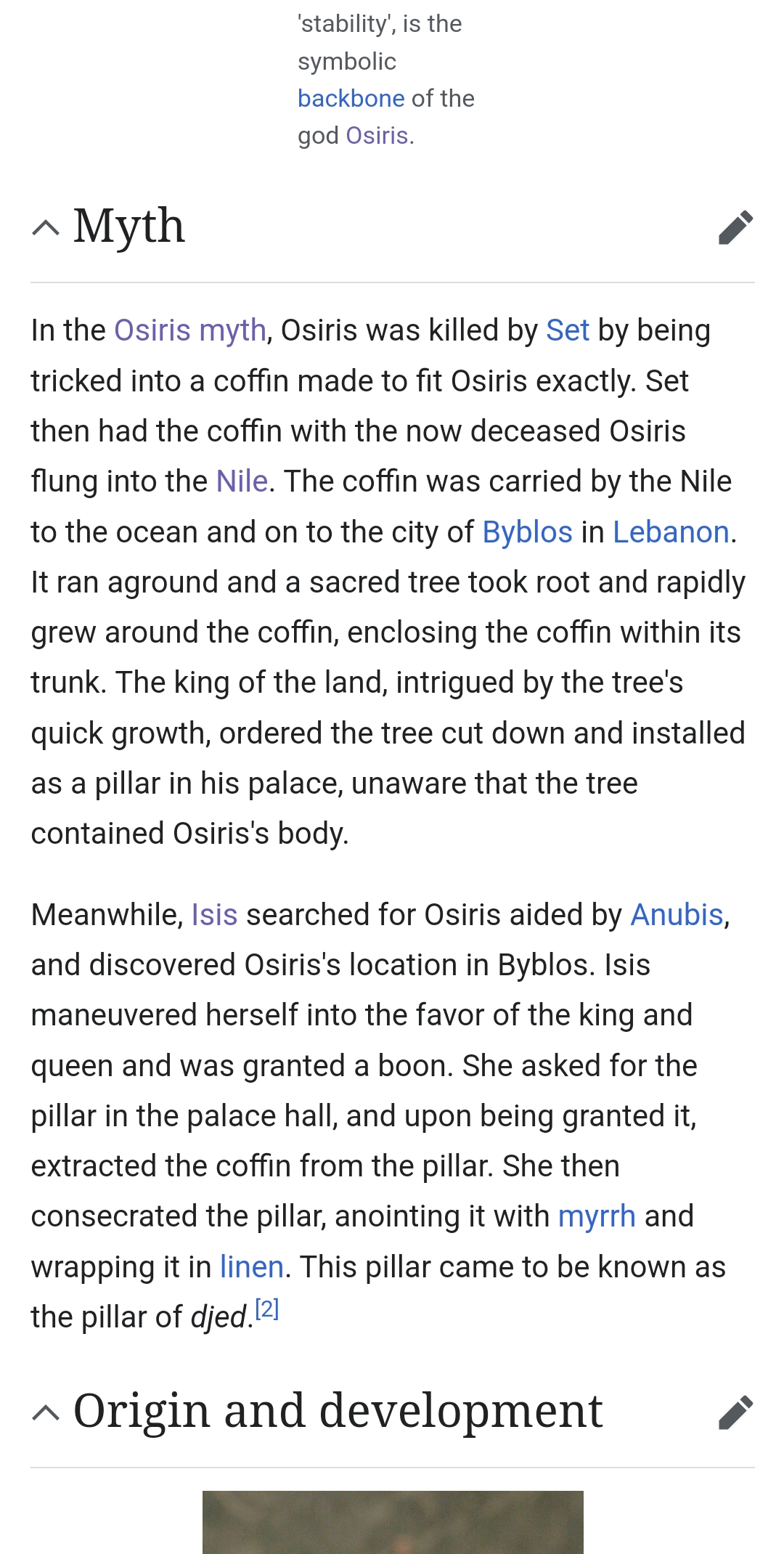Open the Byblos article link
Viewport: 784px width, 1554px height.
527,532
